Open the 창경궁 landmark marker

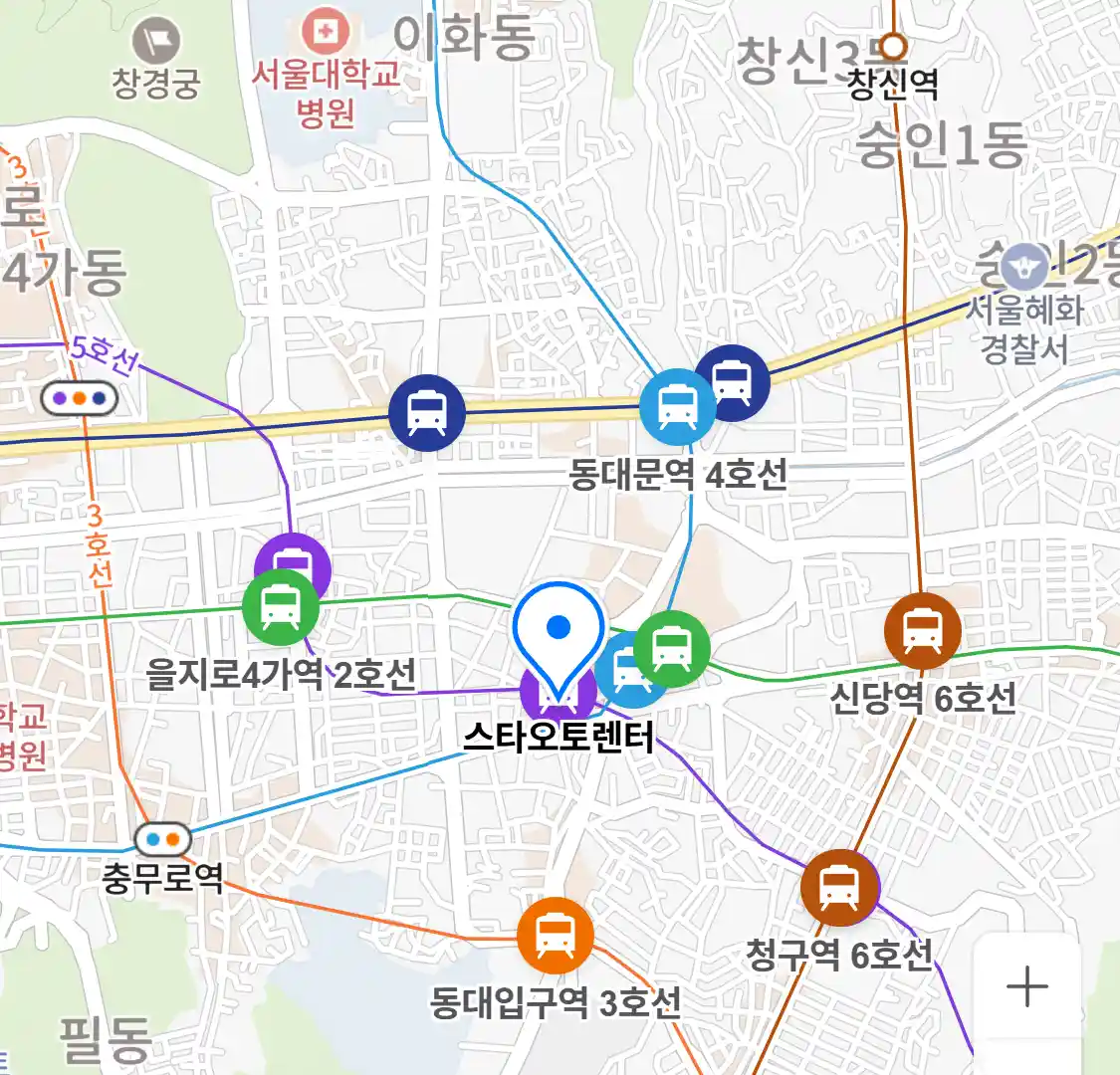click(x=156, y=41)
